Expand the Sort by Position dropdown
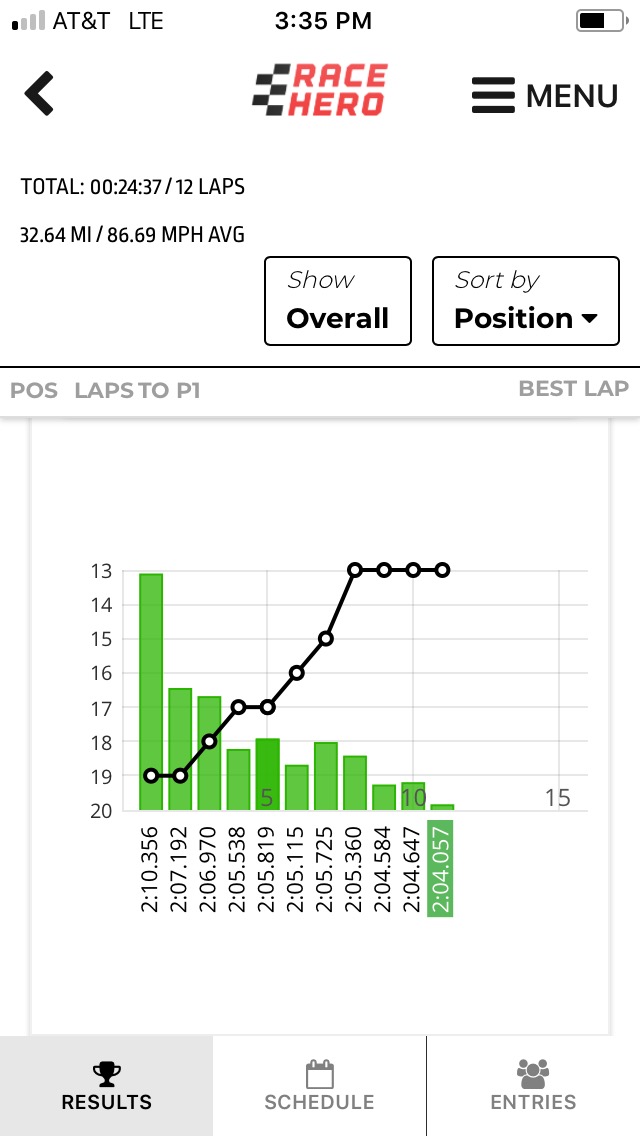Viewport: 640px width, 1136px height. coord(526,301)
